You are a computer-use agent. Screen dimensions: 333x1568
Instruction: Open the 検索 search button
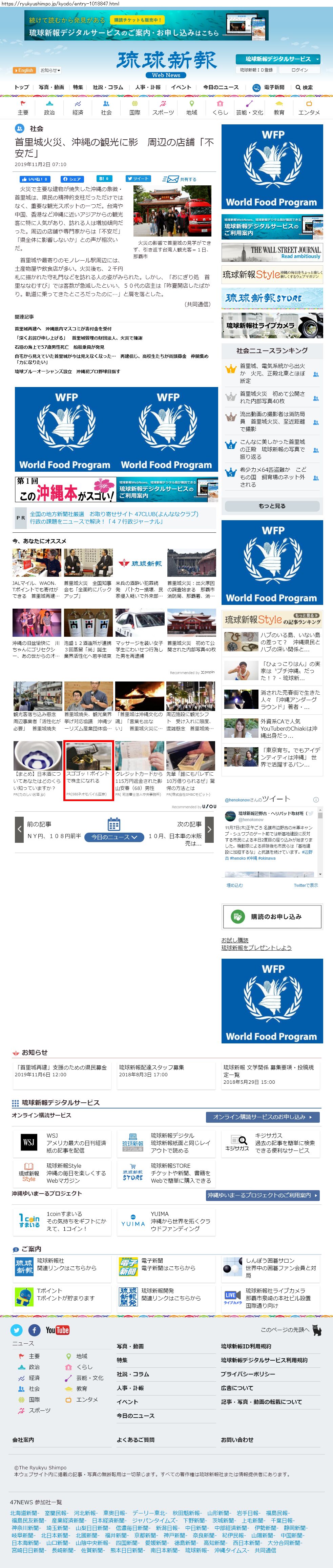(x=304, y=87)
